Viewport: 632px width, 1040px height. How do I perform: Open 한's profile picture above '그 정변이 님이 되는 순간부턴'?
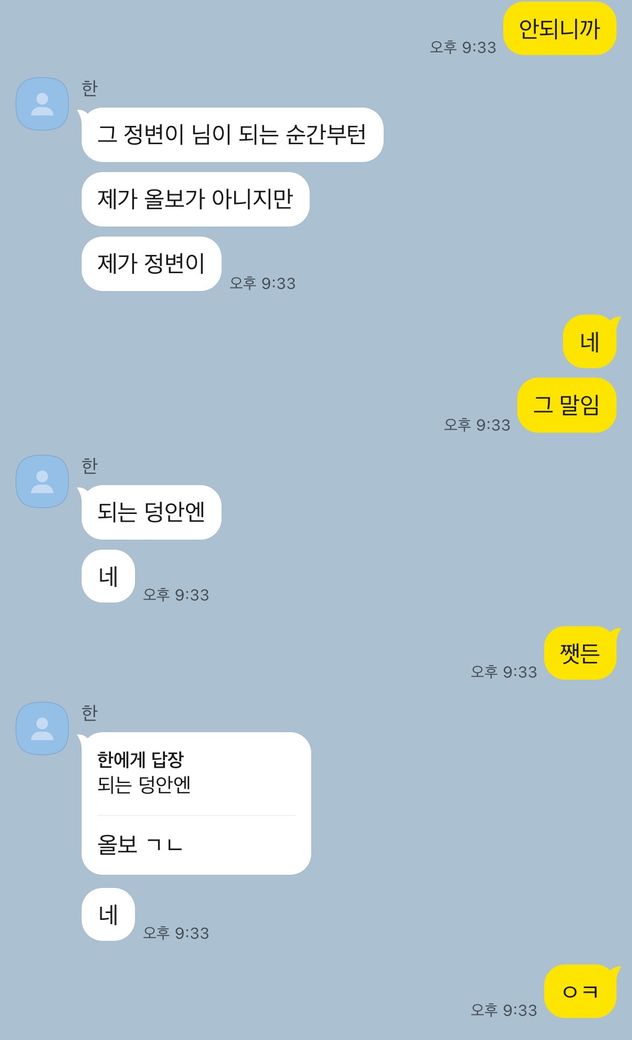point(42,103)
